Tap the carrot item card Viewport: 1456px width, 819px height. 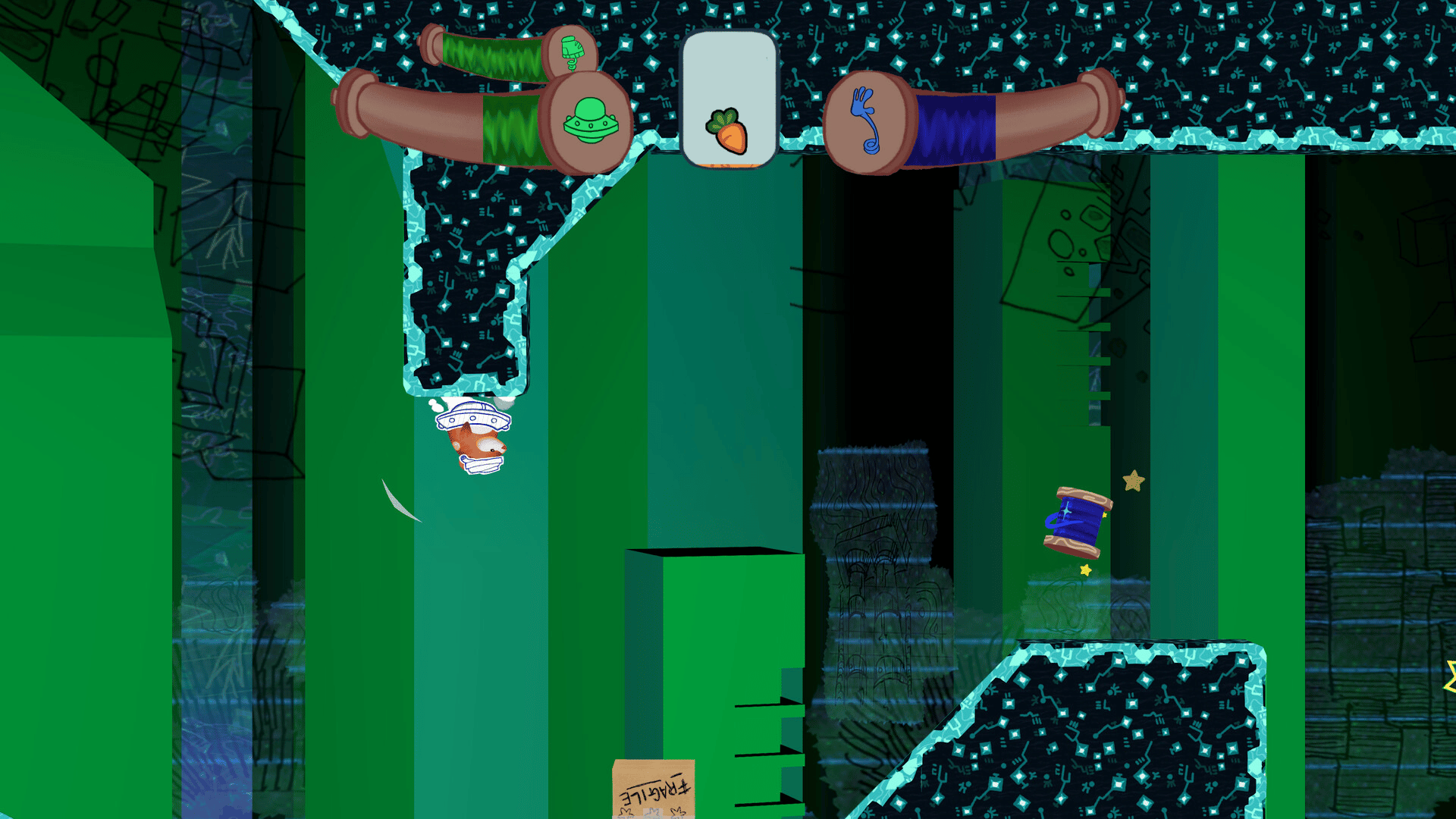pyautogui.click(x=729, y=99)
